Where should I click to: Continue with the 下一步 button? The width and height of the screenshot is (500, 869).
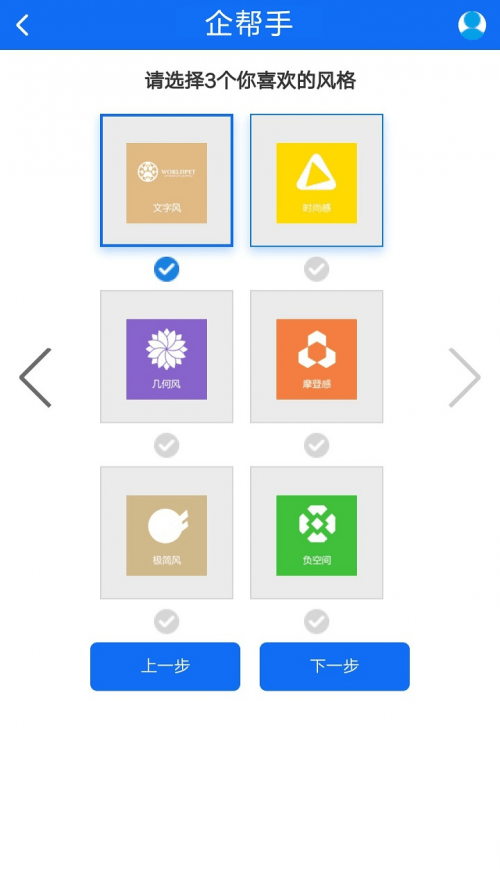click(335, 666)
